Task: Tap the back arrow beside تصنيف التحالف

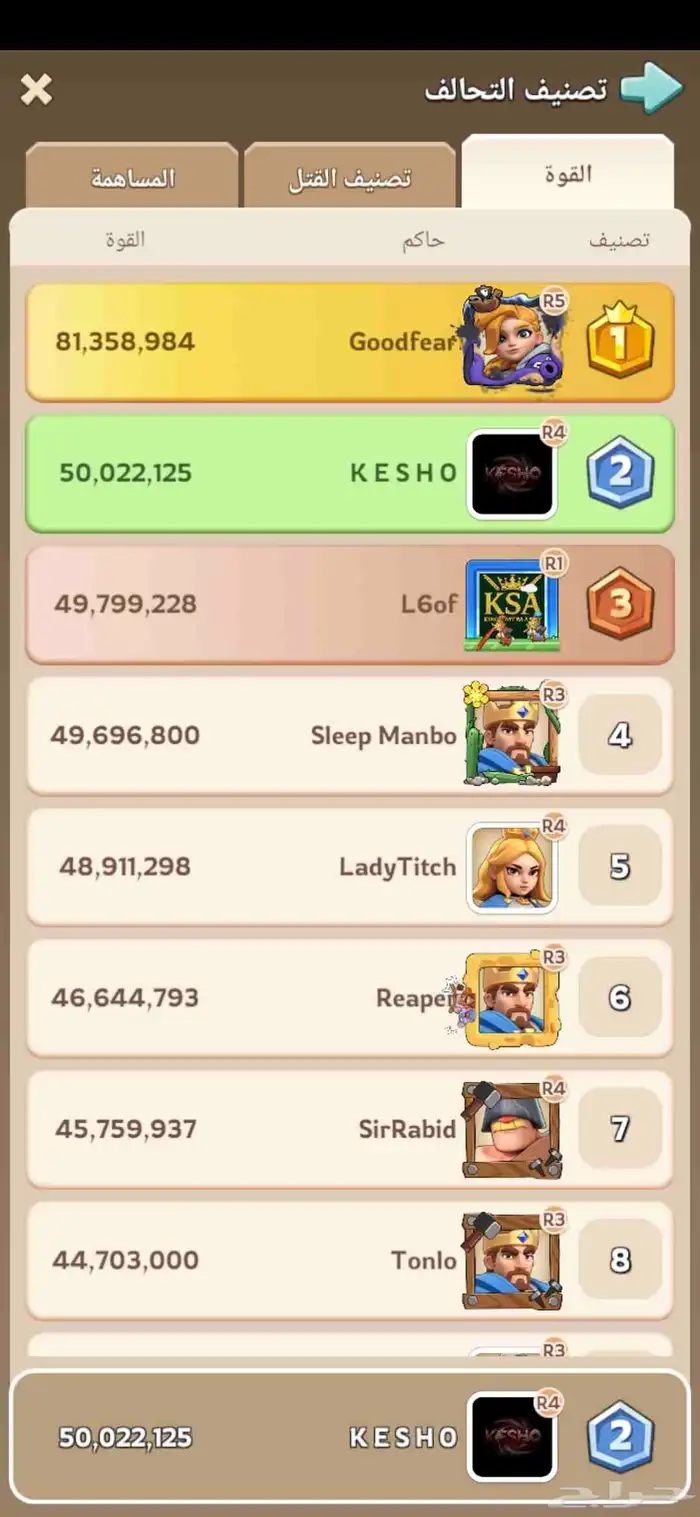Action: pyautogui.click(x=651, y=88)
